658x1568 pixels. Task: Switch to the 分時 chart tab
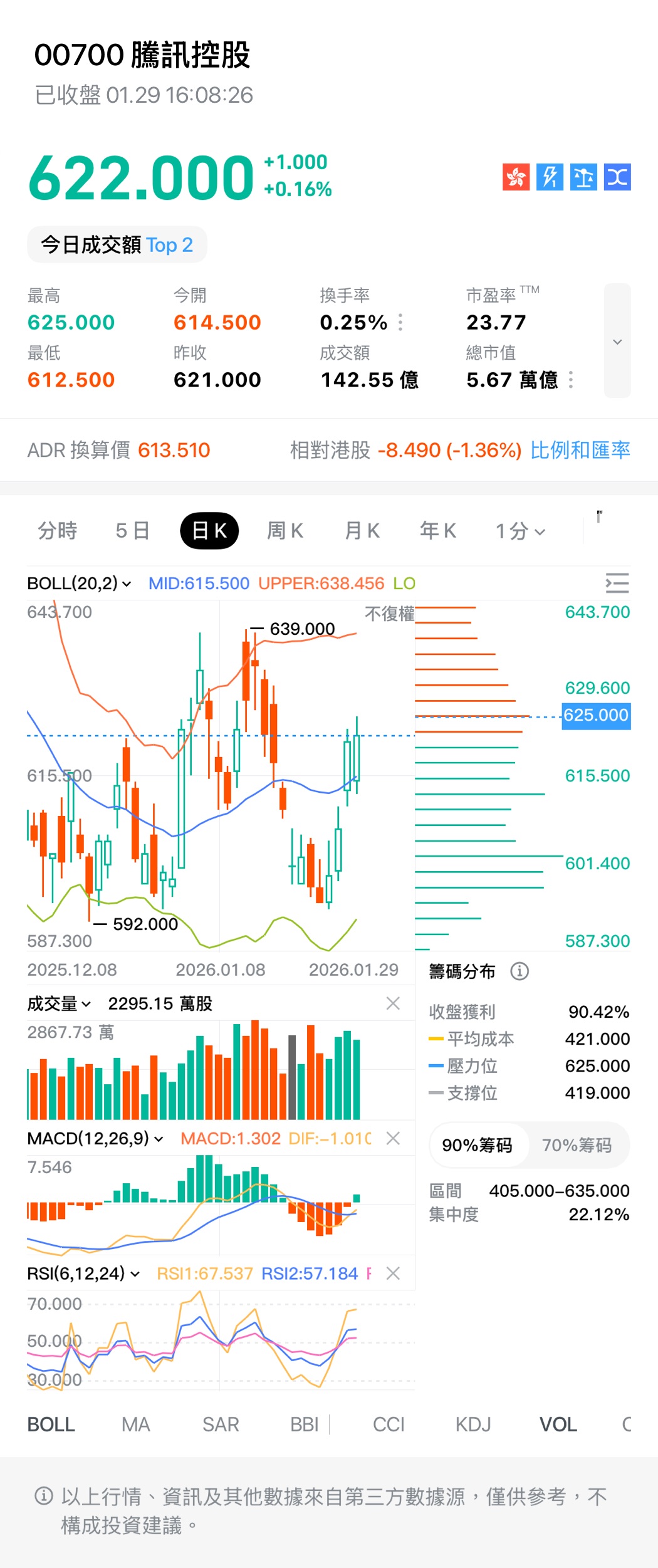57,531
